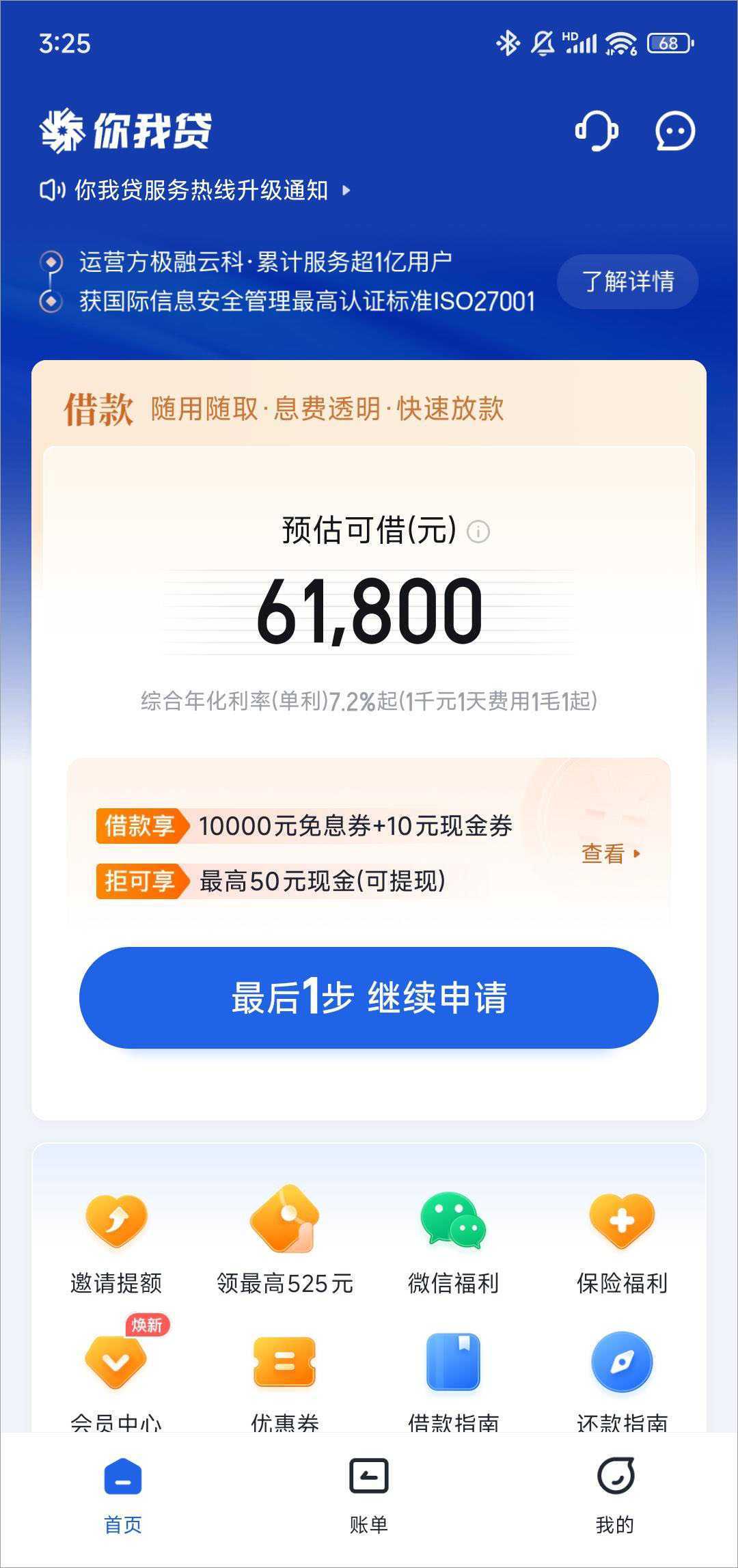The width and height of the screenshot is (738, 1568).
Task: Show info for 预估可借 amount
Action: coord(478,531)
